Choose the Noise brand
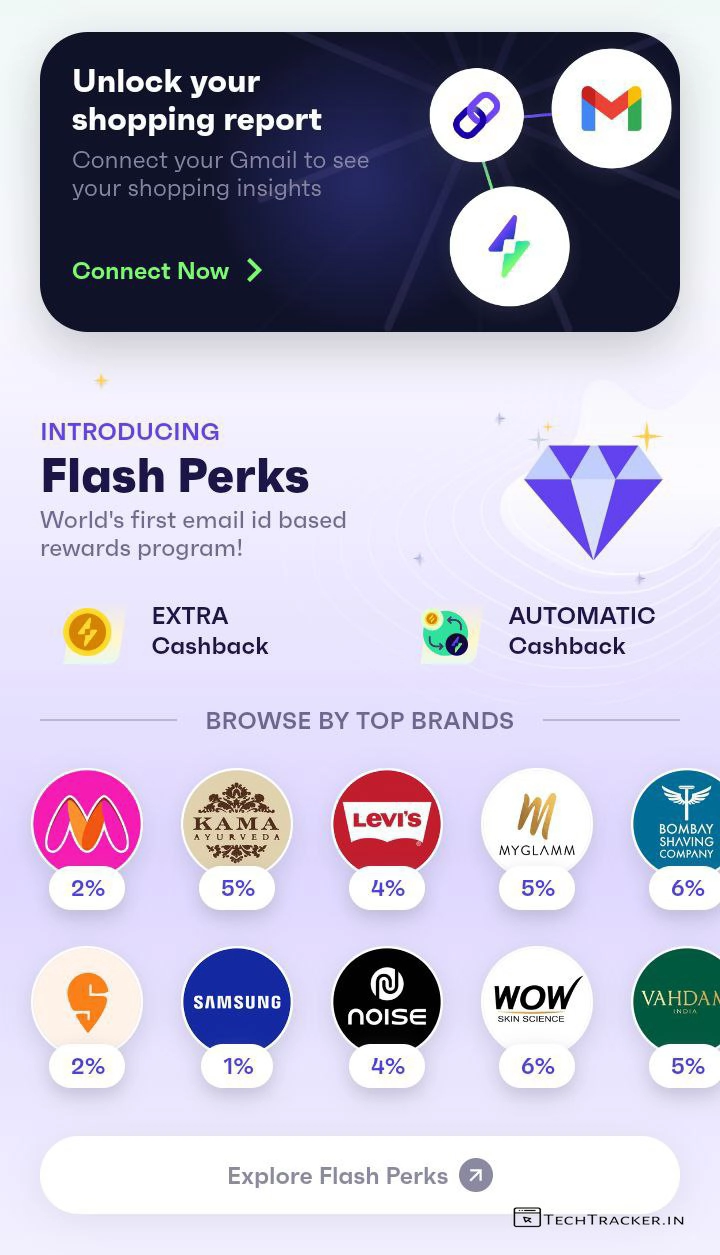The image size is (720, 1255). coord(387,1003)
